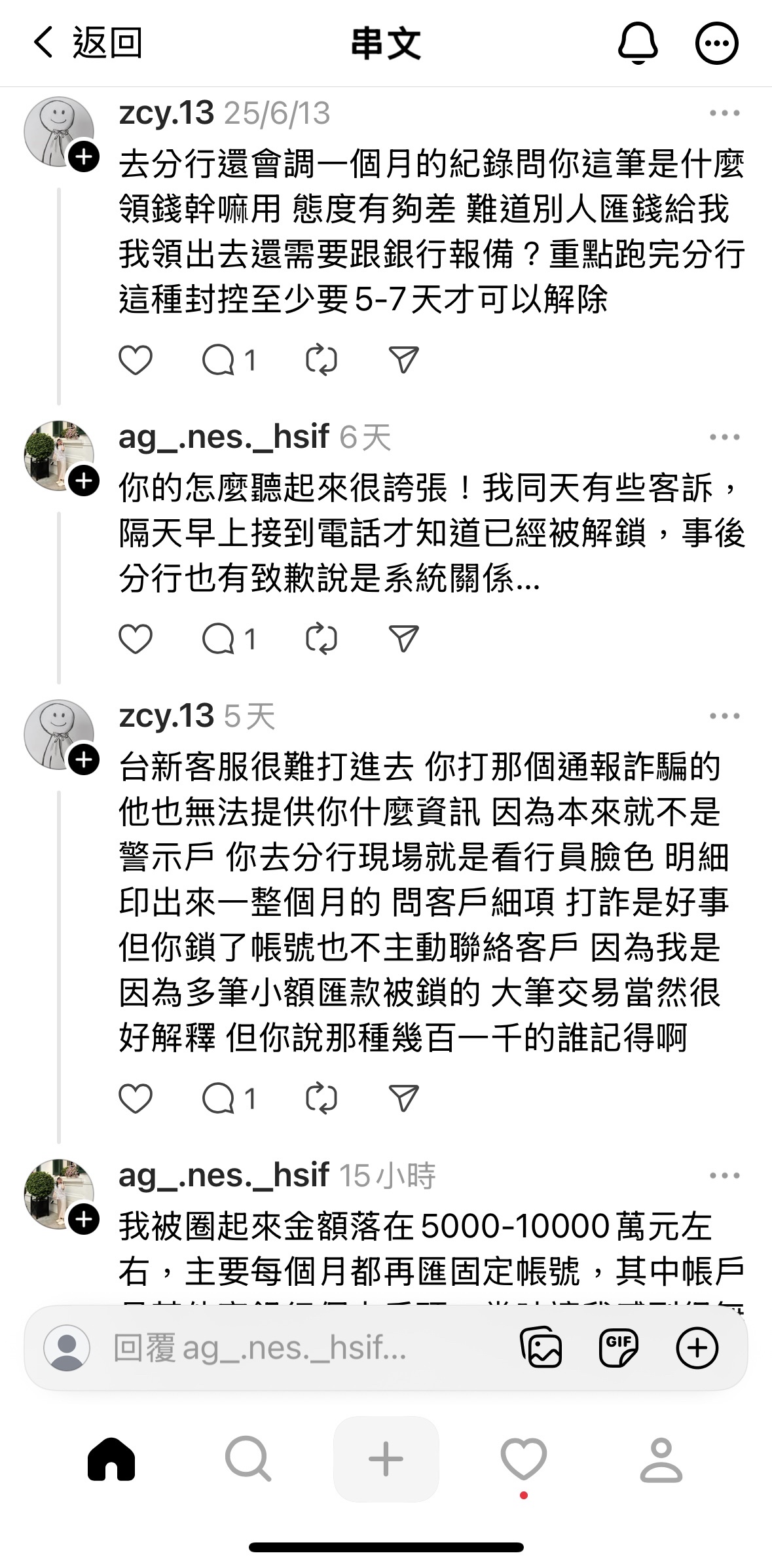Screen dimensions: 772x1568
Task: Like zcy.13's post dated 25/6/13
Action: pos(136,360)
